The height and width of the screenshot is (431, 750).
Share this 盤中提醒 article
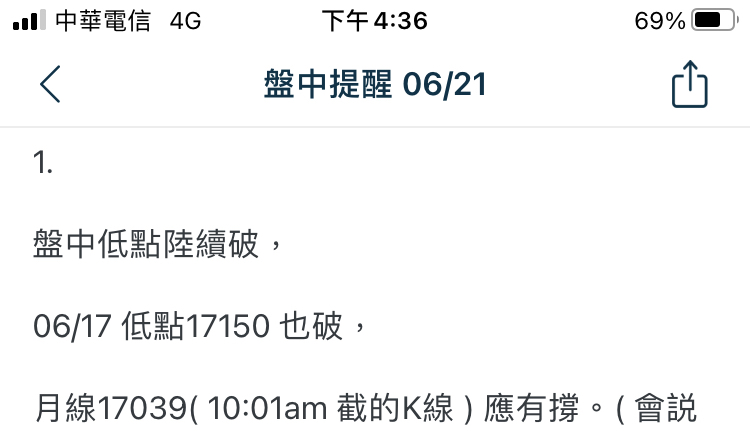pyautogui.click(x=689, y=84)
